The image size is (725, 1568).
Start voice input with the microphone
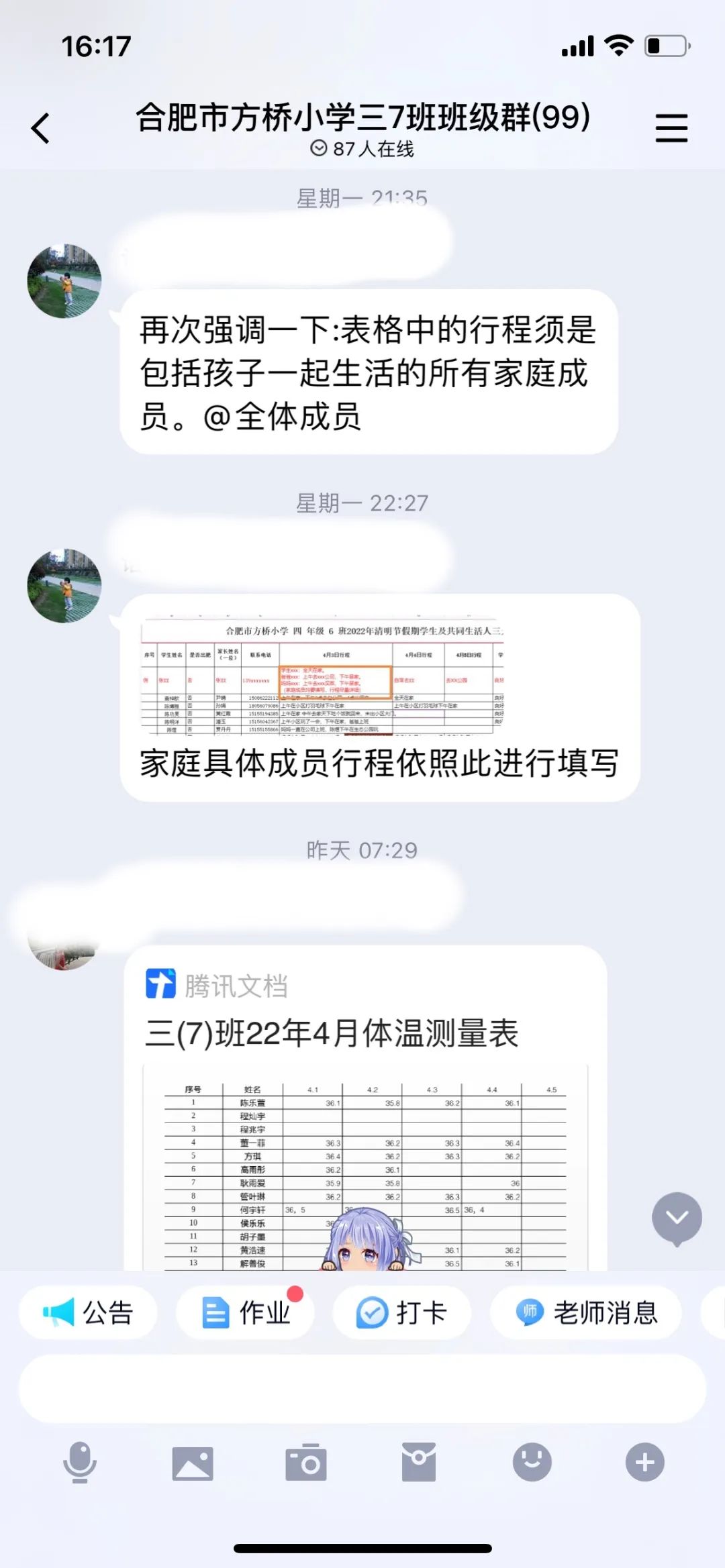80,1463
